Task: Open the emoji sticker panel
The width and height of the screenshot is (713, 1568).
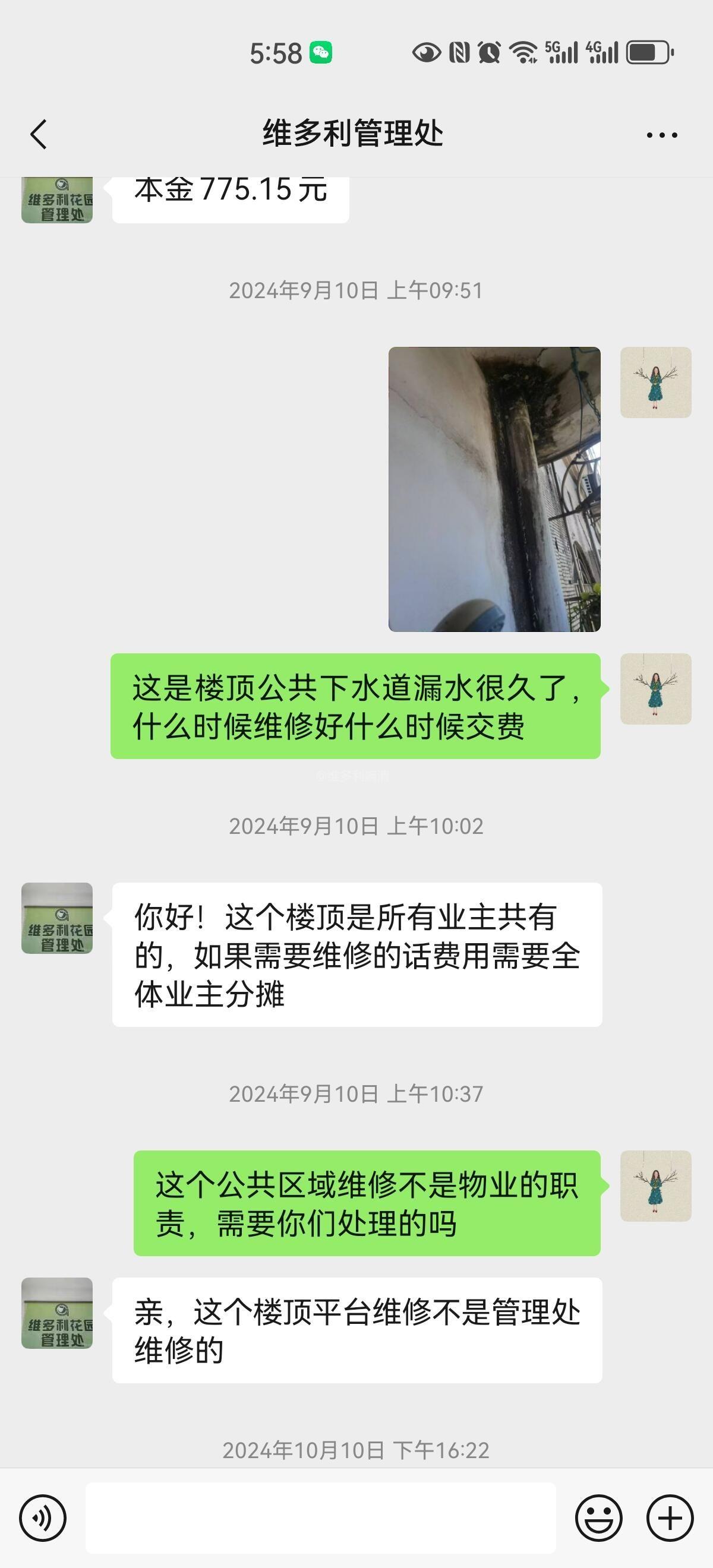Action: [x=598, y=1518]
